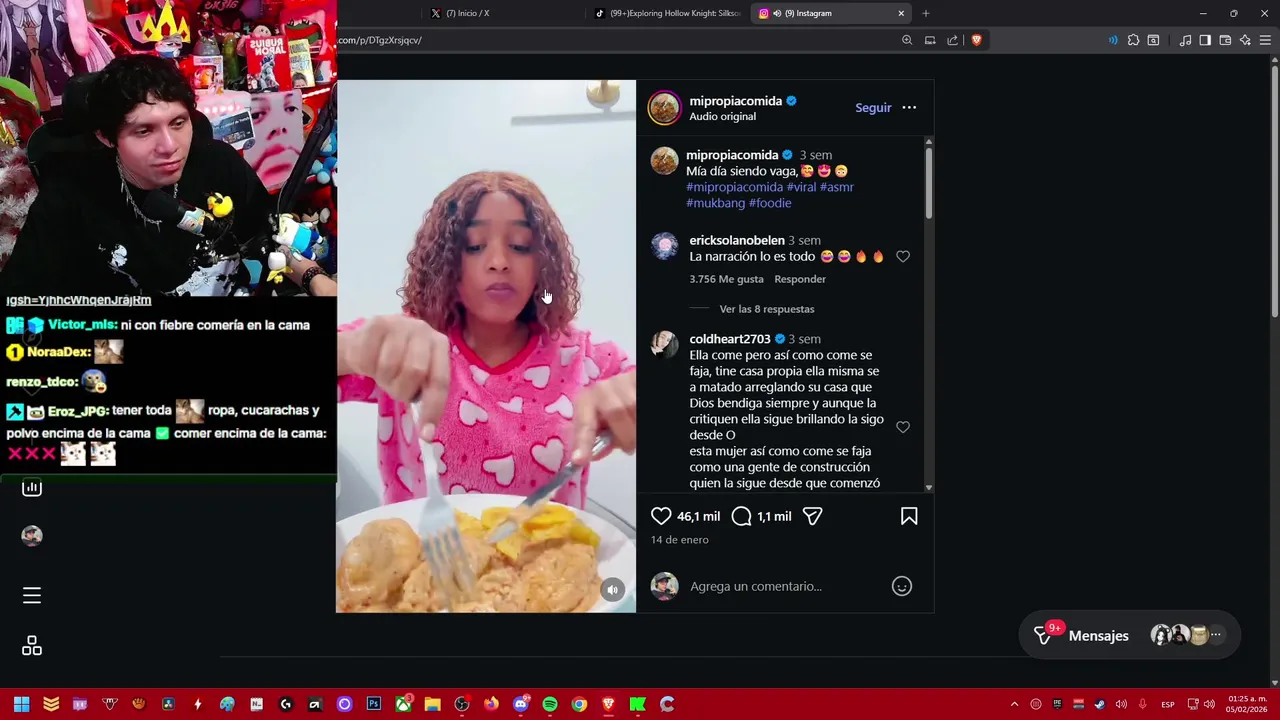
Task: Open the emoji picker beside the comment field
Action: pyautogui.click(x=901, y=586)
